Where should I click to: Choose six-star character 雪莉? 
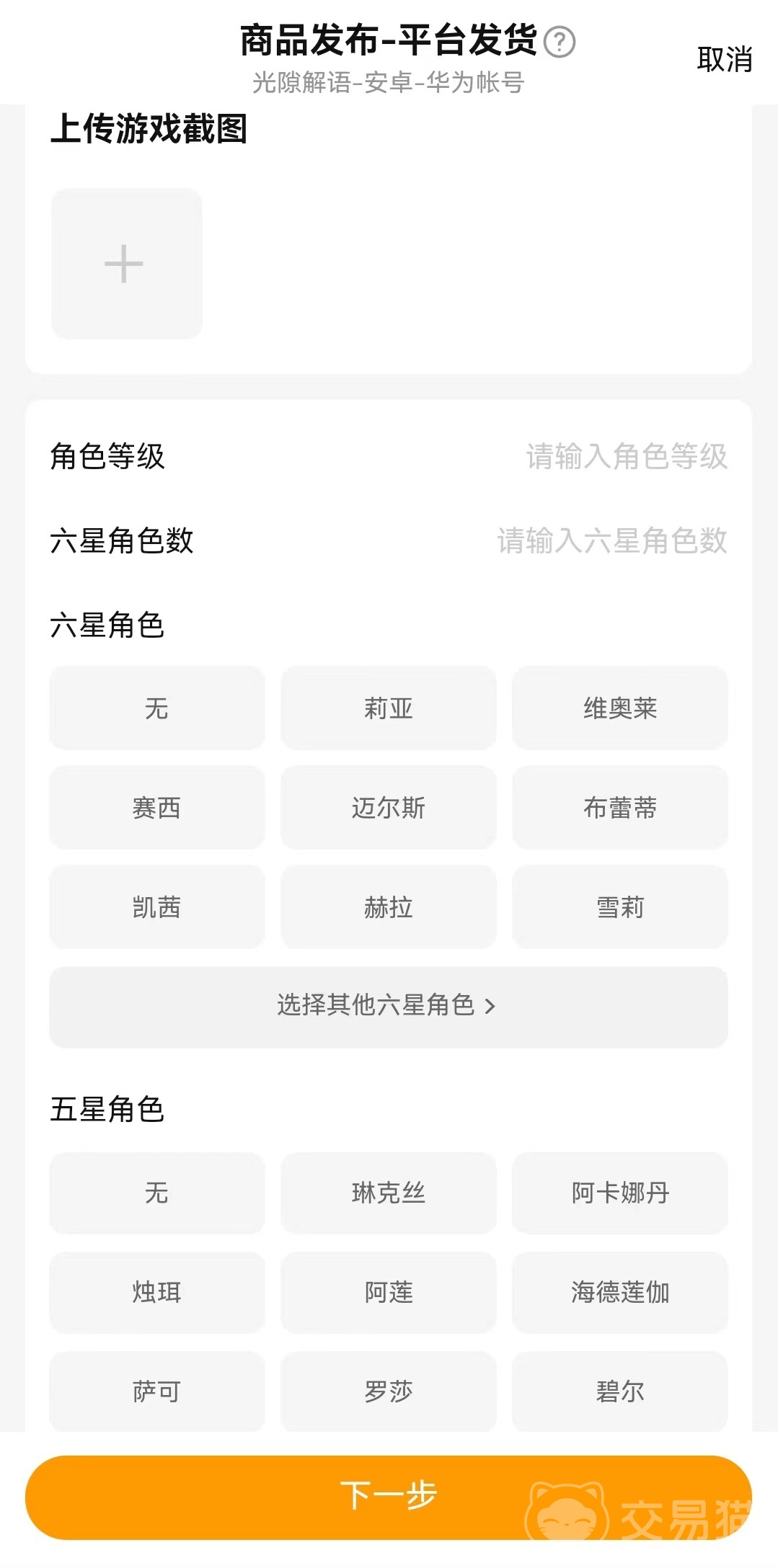[619, 907]
